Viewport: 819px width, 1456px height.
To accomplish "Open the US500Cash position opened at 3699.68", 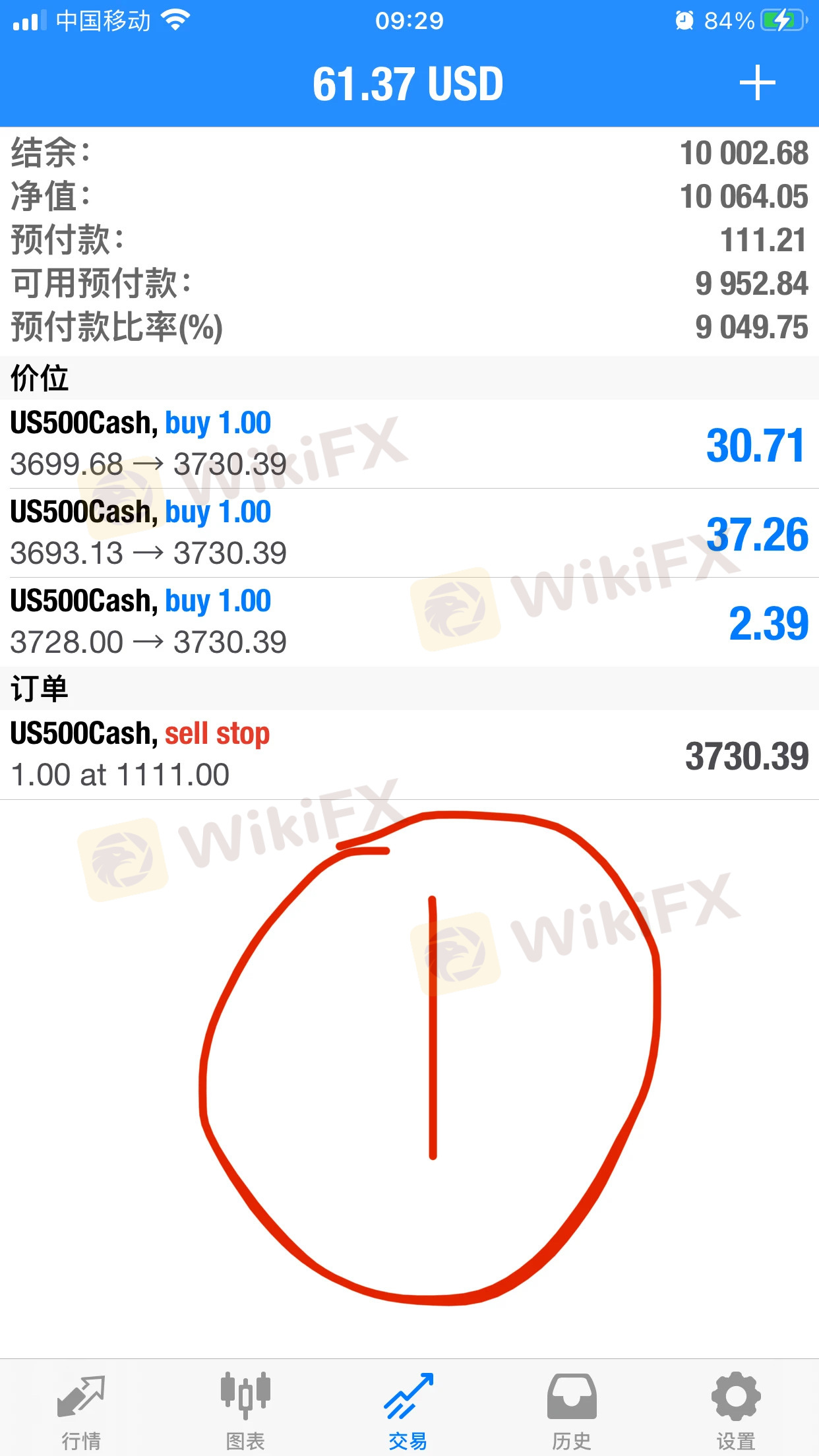I will click(409, 444).
